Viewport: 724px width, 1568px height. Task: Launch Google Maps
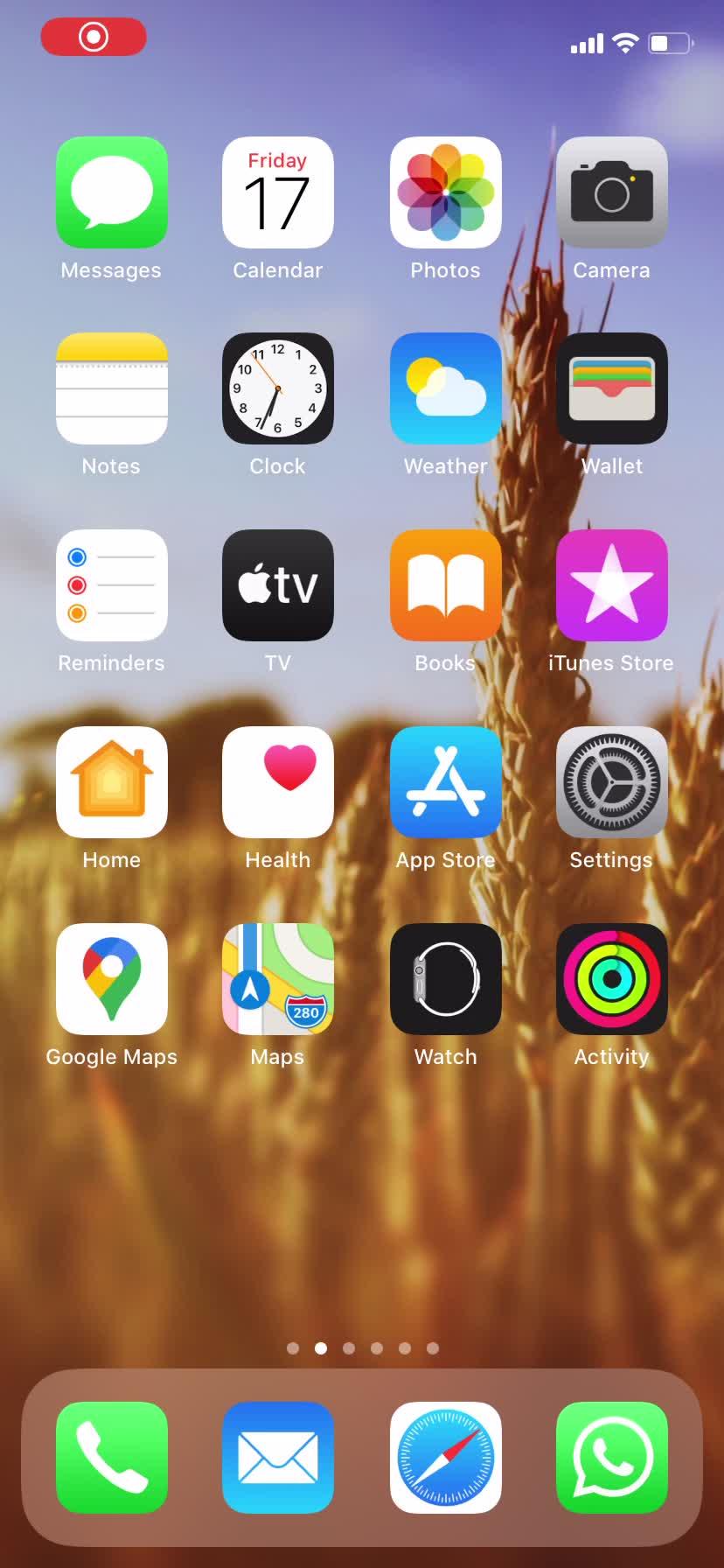pos(112,979)
